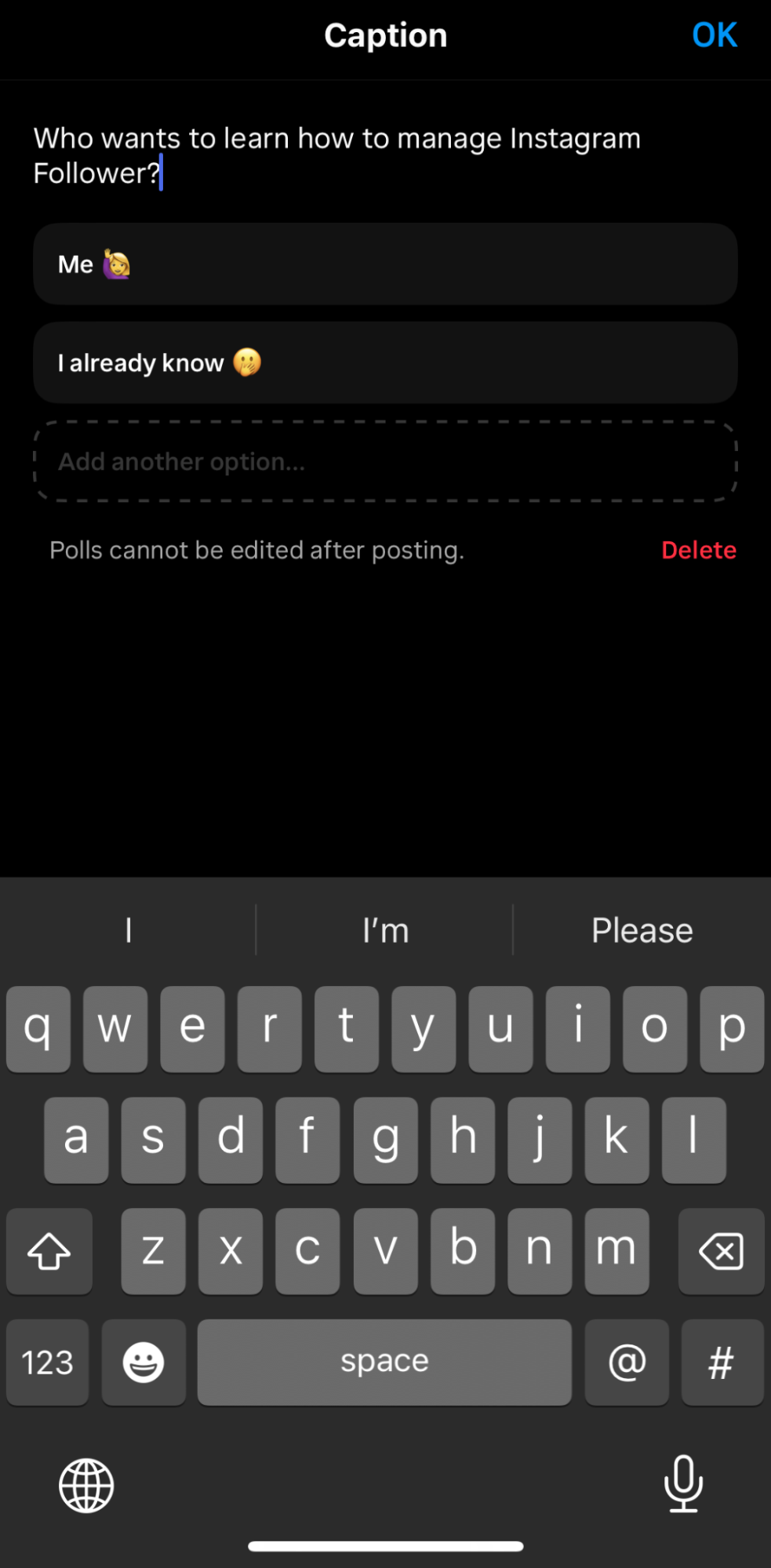Edit the poll question text field
The image size is (771, 1568).
[337, 155]
